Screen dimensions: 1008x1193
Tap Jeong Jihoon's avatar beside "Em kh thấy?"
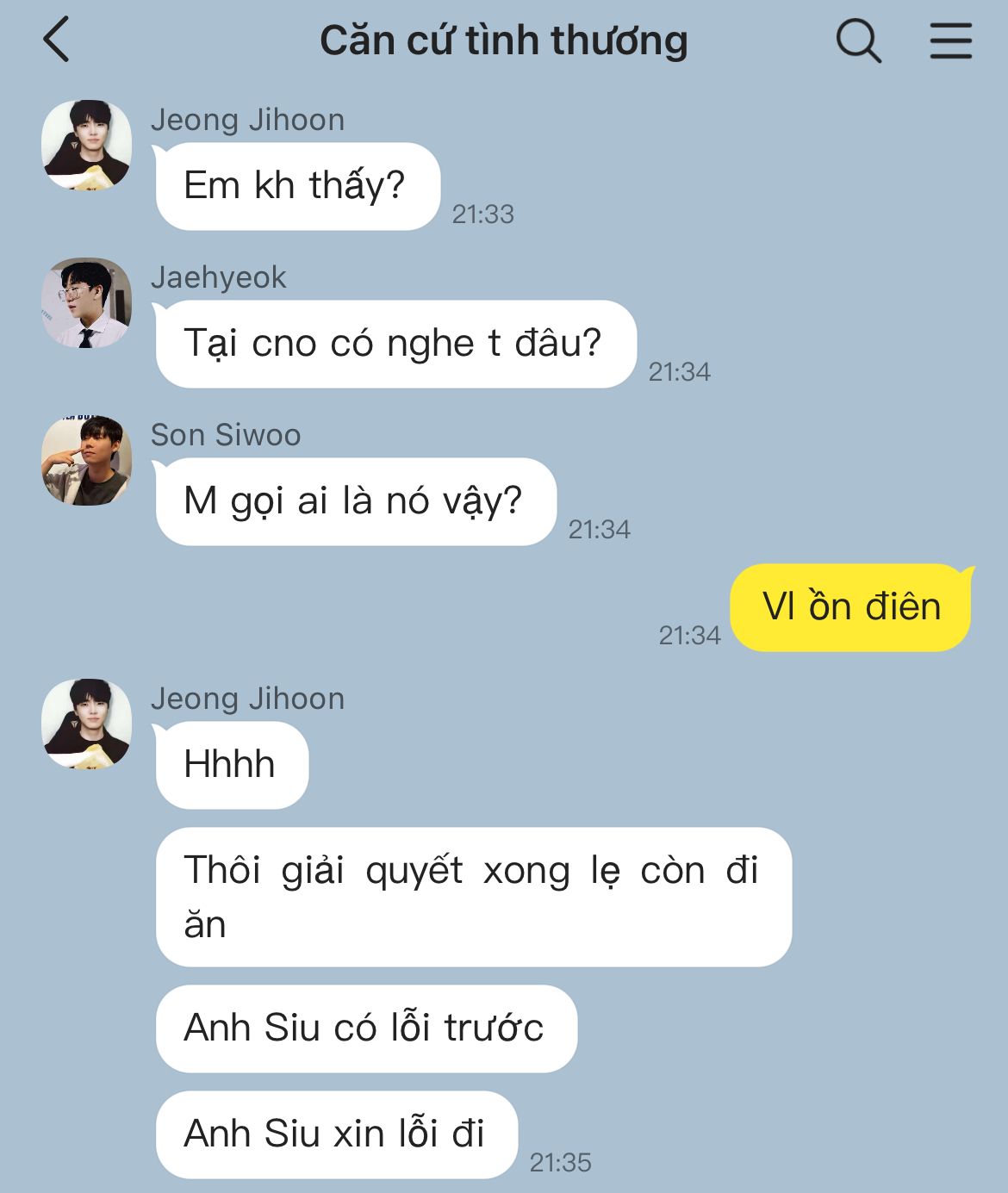[x=87, y=145]
